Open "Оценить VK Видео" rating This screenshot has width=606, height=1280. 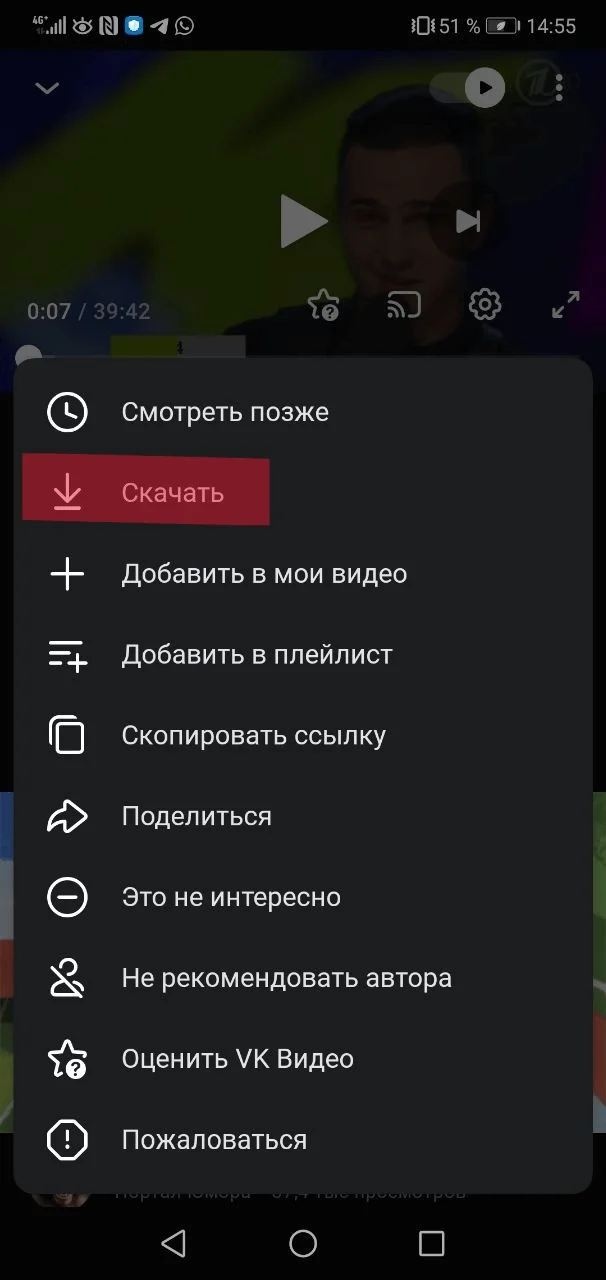(237, 1059)
